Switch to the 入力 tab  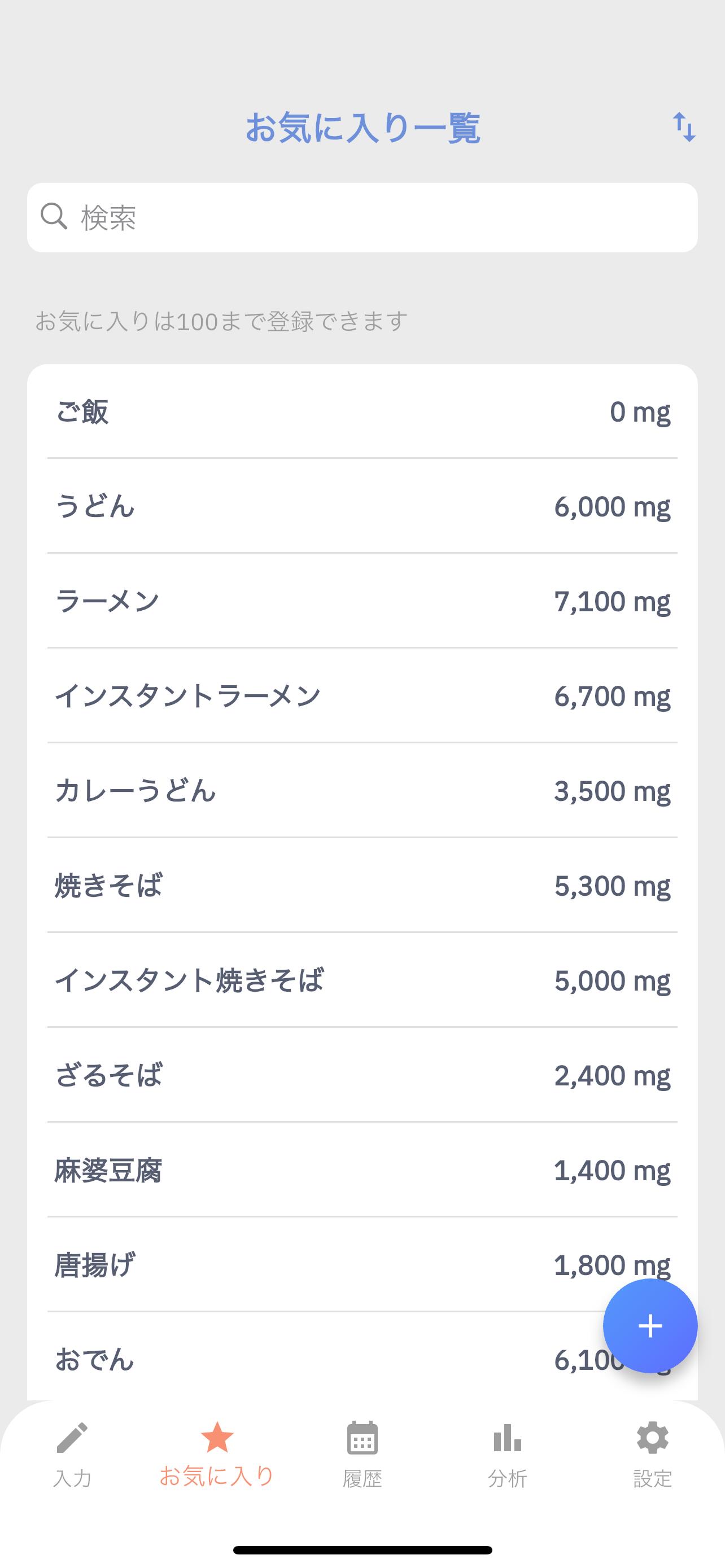pyautogui.click(x=72, y=1455)
